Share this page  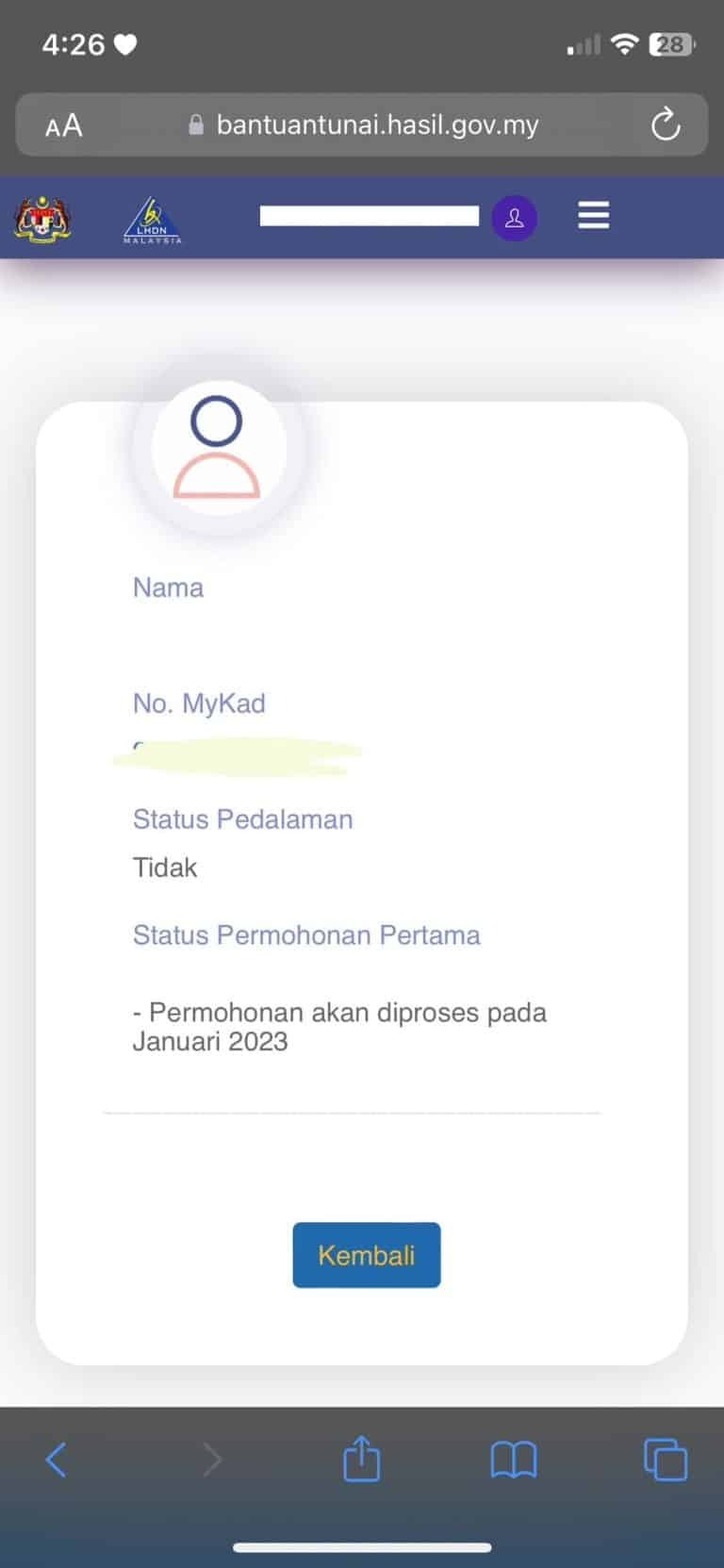361,1460
